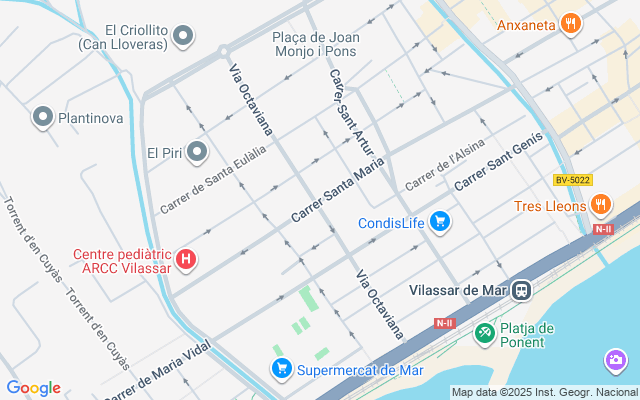Select the Plantinova map pin
The width and height of the screenshot is (640, 400).
[42, 118]
